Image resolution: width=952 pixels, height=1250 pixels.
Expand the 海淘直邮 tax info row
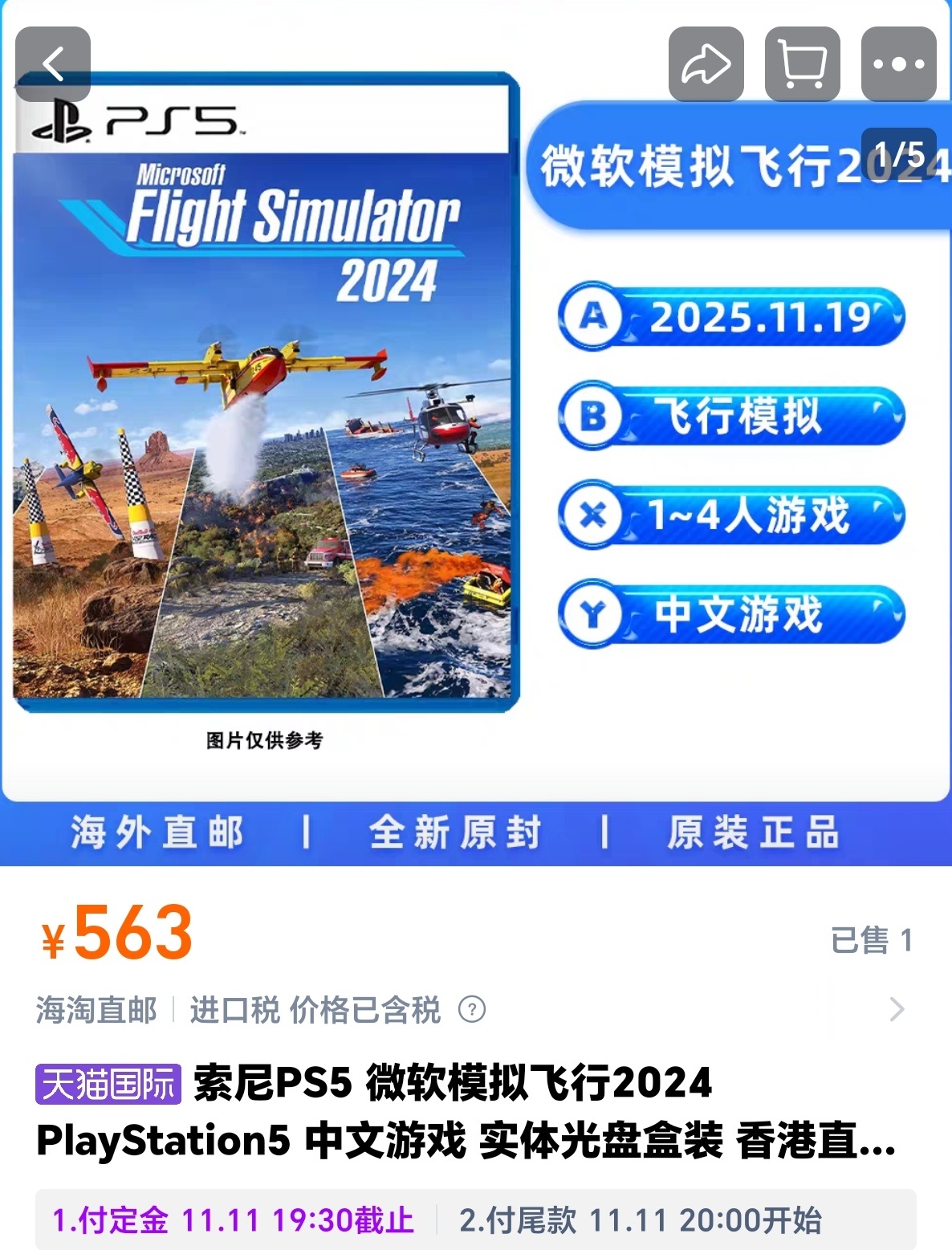[897, 1009]
